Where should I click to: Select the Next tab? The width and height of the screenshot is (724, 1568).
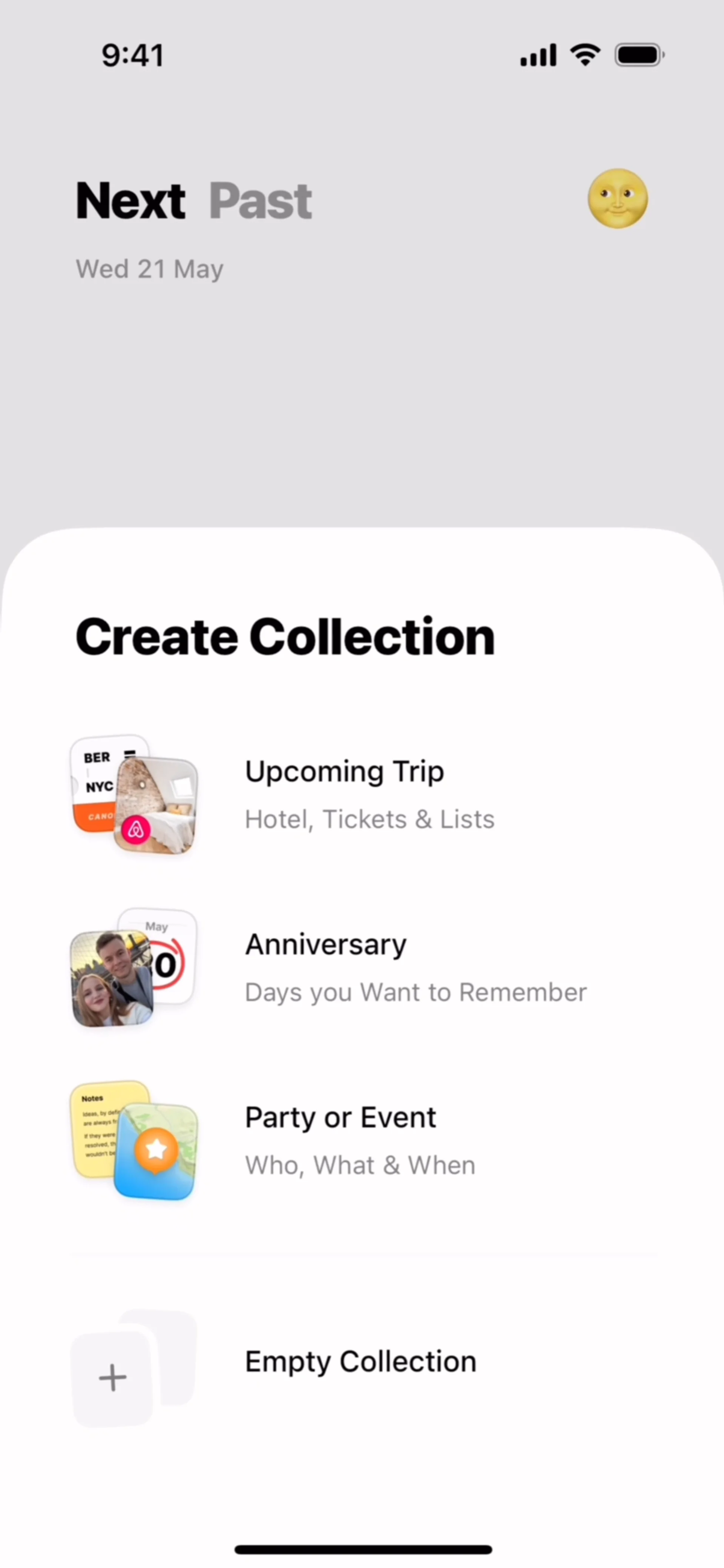[130, 201]
